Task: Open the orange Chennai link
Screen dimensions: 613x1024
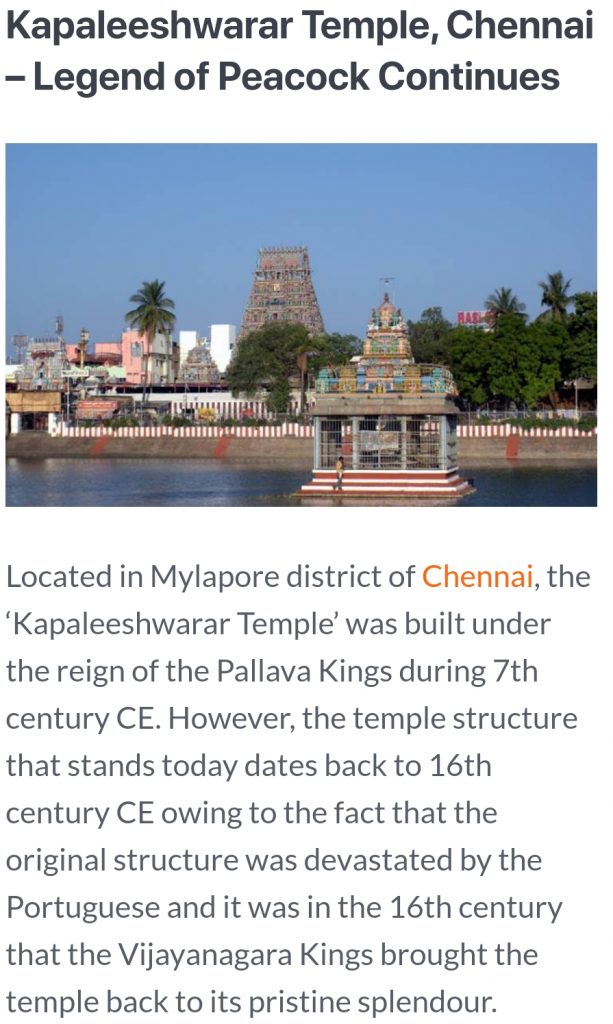Action: click(477, 577)
